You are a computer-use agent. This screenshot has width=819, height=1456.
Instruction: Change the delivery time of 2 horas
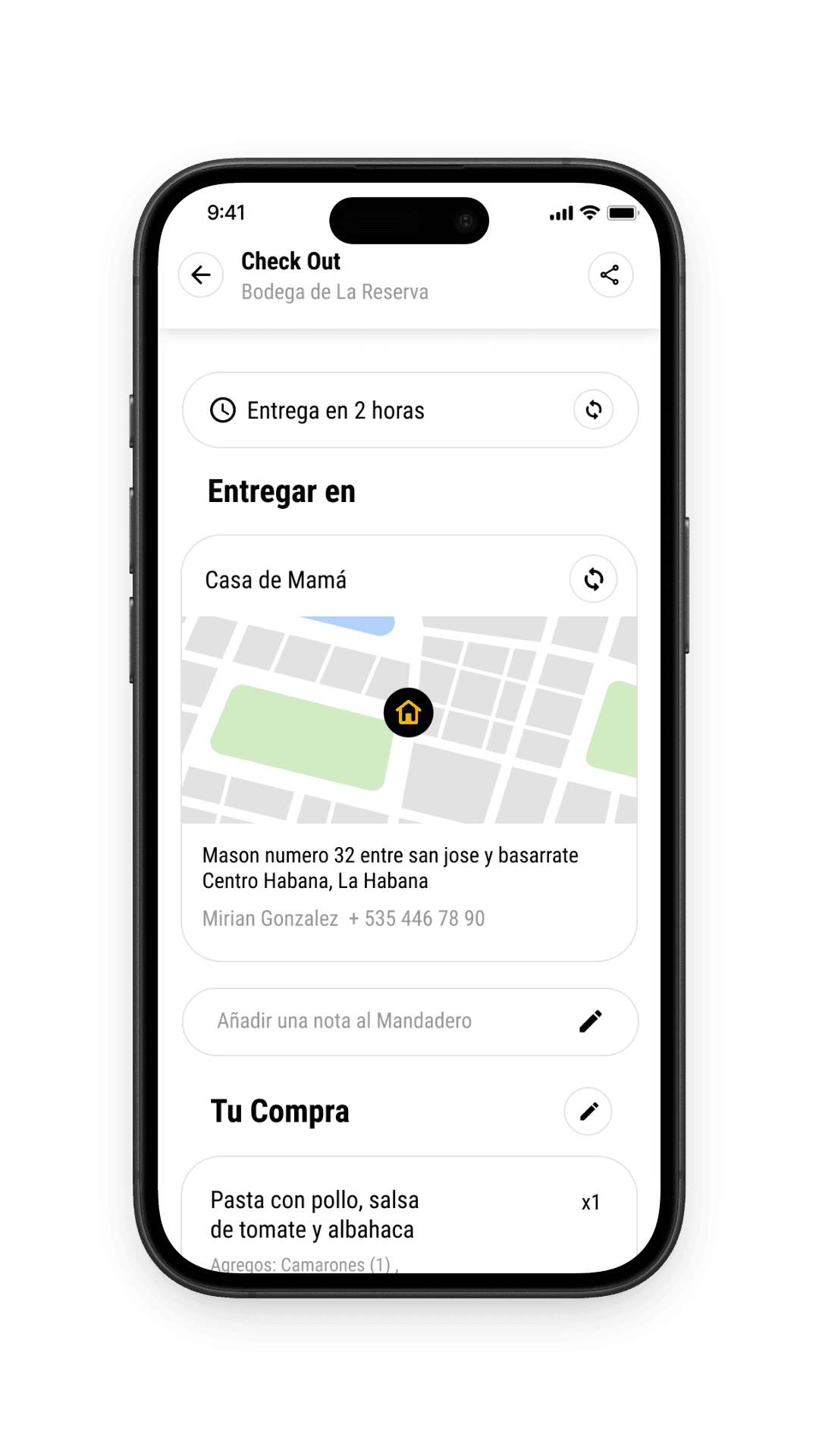593,410
